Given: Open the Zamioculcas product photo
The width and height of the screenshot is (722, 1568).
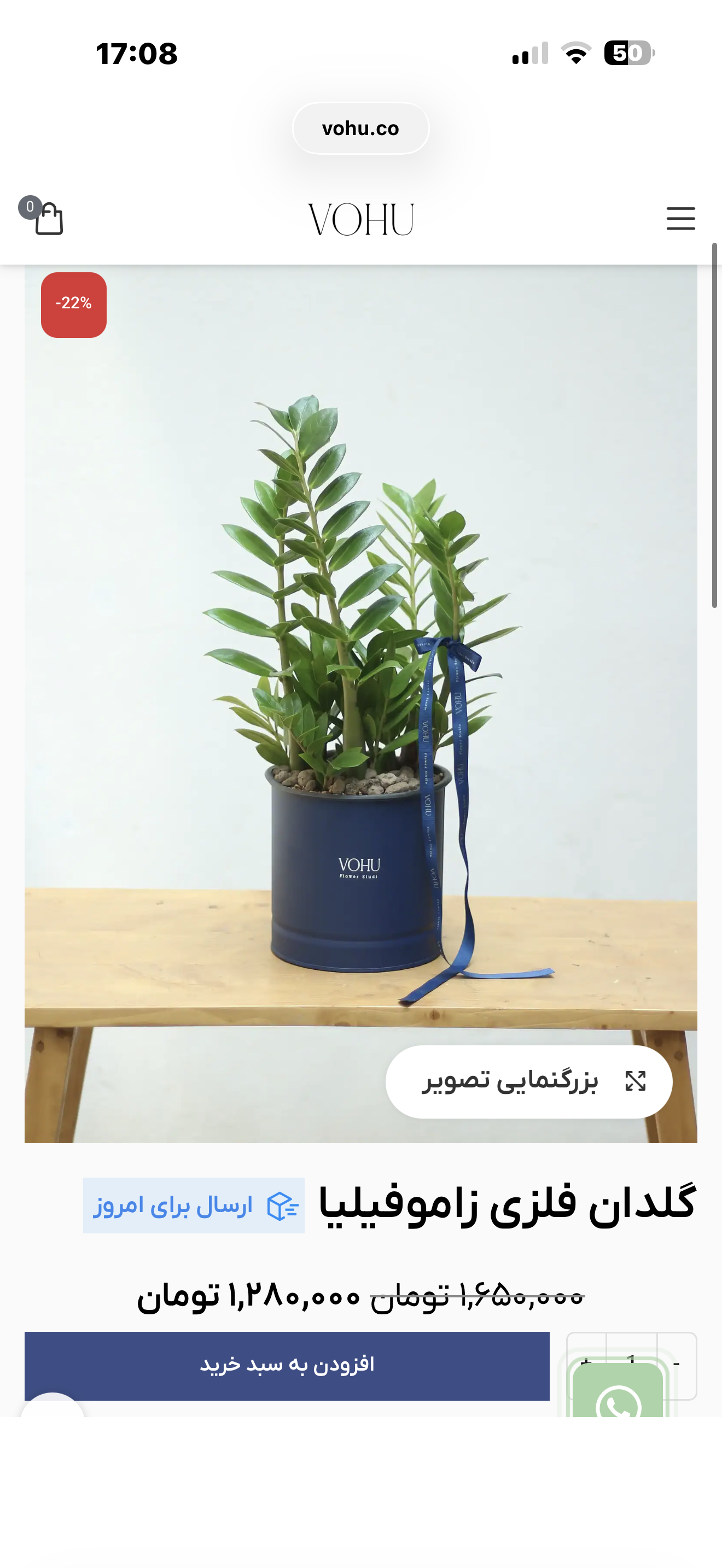Looking at the screenshot, I should coord(360,670).
